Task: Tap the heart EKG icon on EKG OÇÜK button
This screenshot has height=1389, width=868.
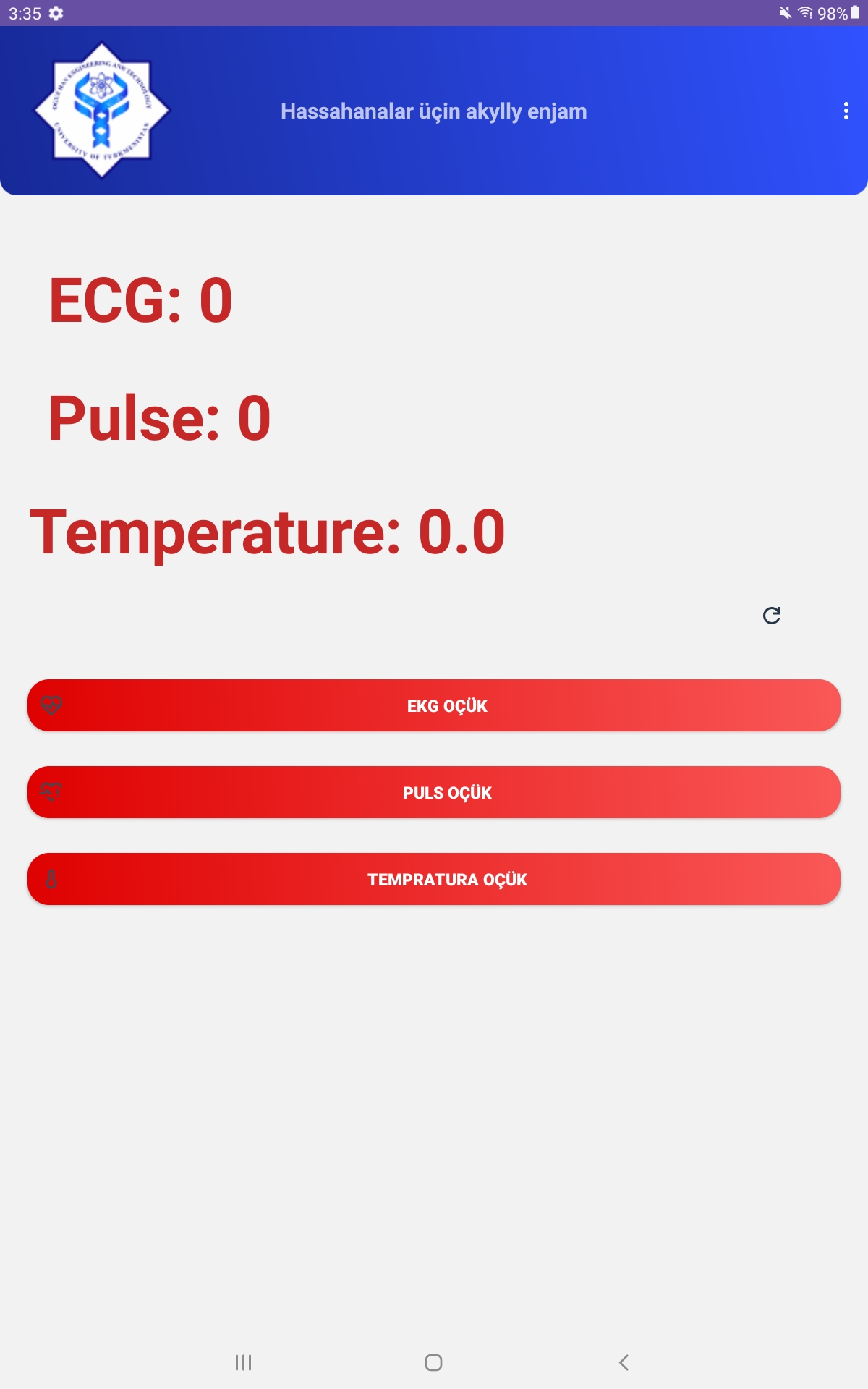Action: click(52, 705)
